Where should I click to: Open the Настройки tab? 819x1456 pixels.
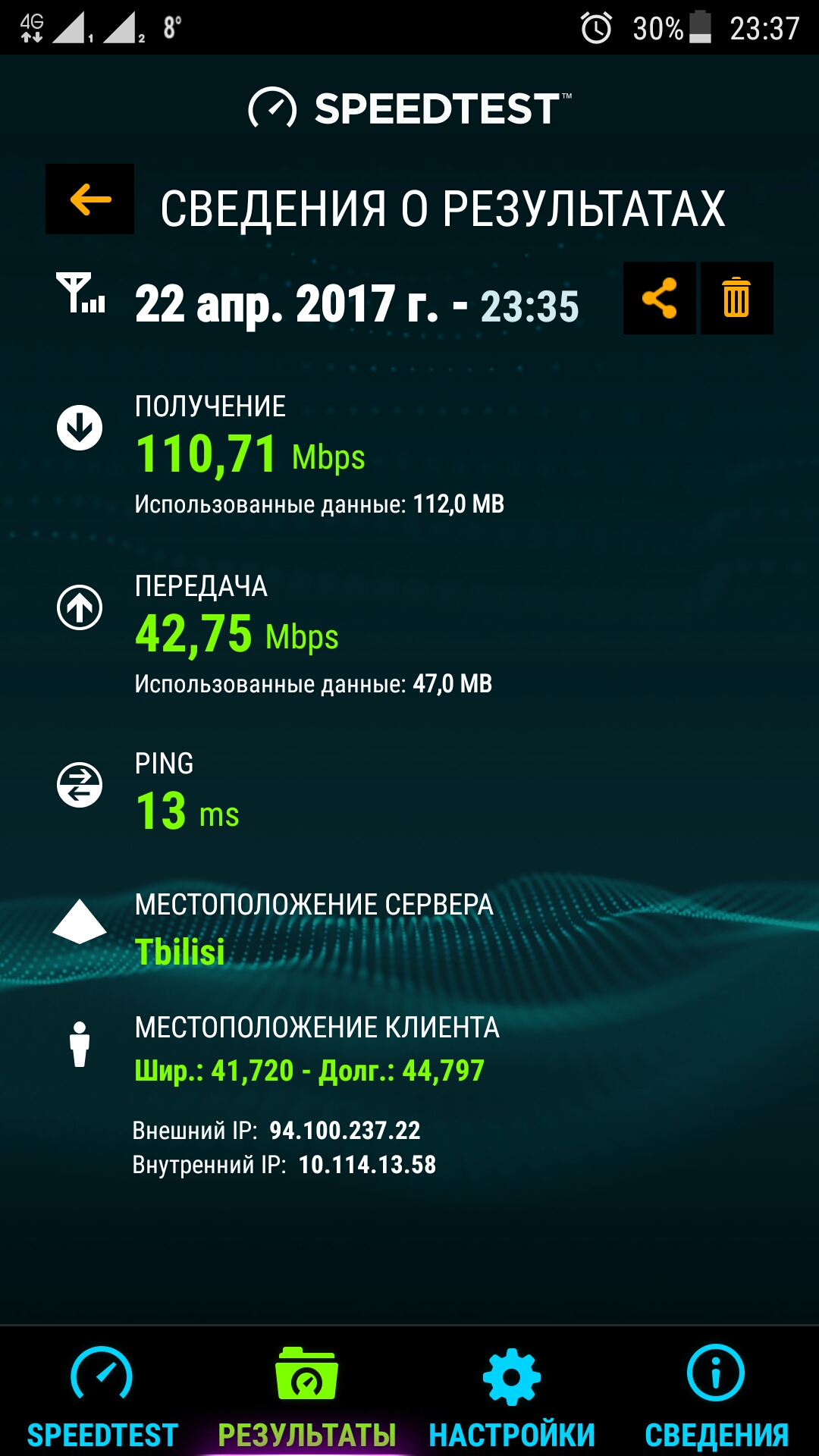(512, 1397)
